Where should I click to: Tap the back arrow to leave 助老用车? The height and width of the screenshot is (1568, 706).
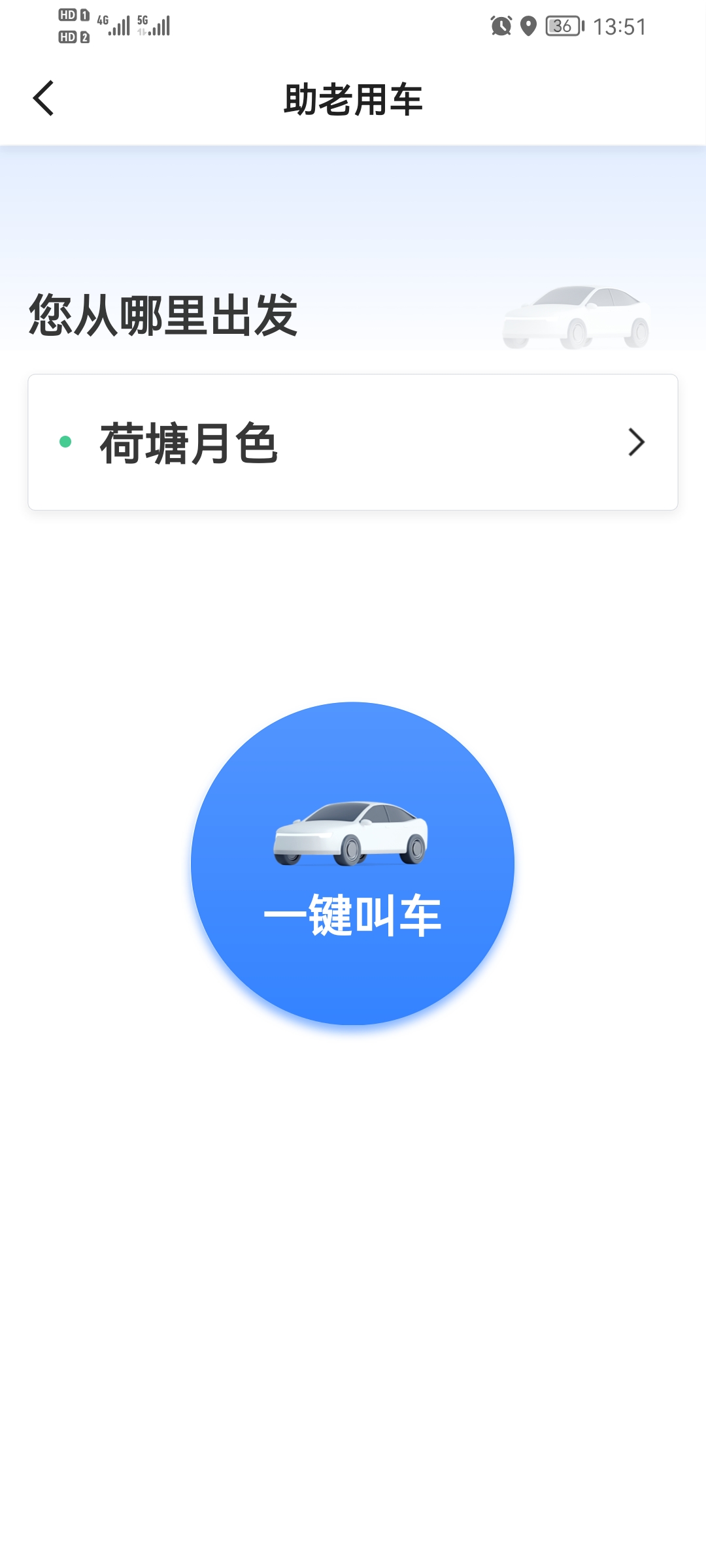(x=43, y=98)
